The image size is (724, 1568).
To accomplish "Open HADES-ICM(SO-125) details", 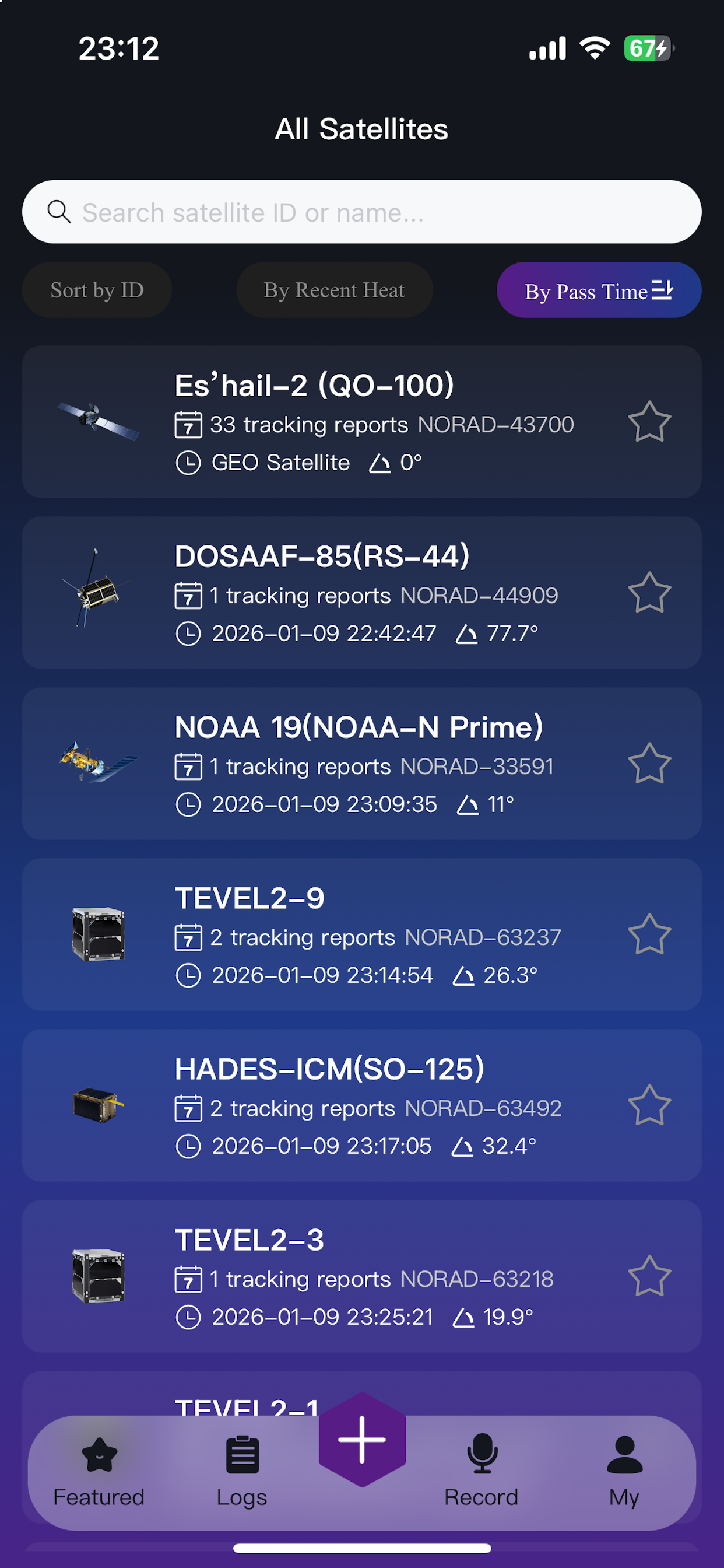I will (361, 1106).
